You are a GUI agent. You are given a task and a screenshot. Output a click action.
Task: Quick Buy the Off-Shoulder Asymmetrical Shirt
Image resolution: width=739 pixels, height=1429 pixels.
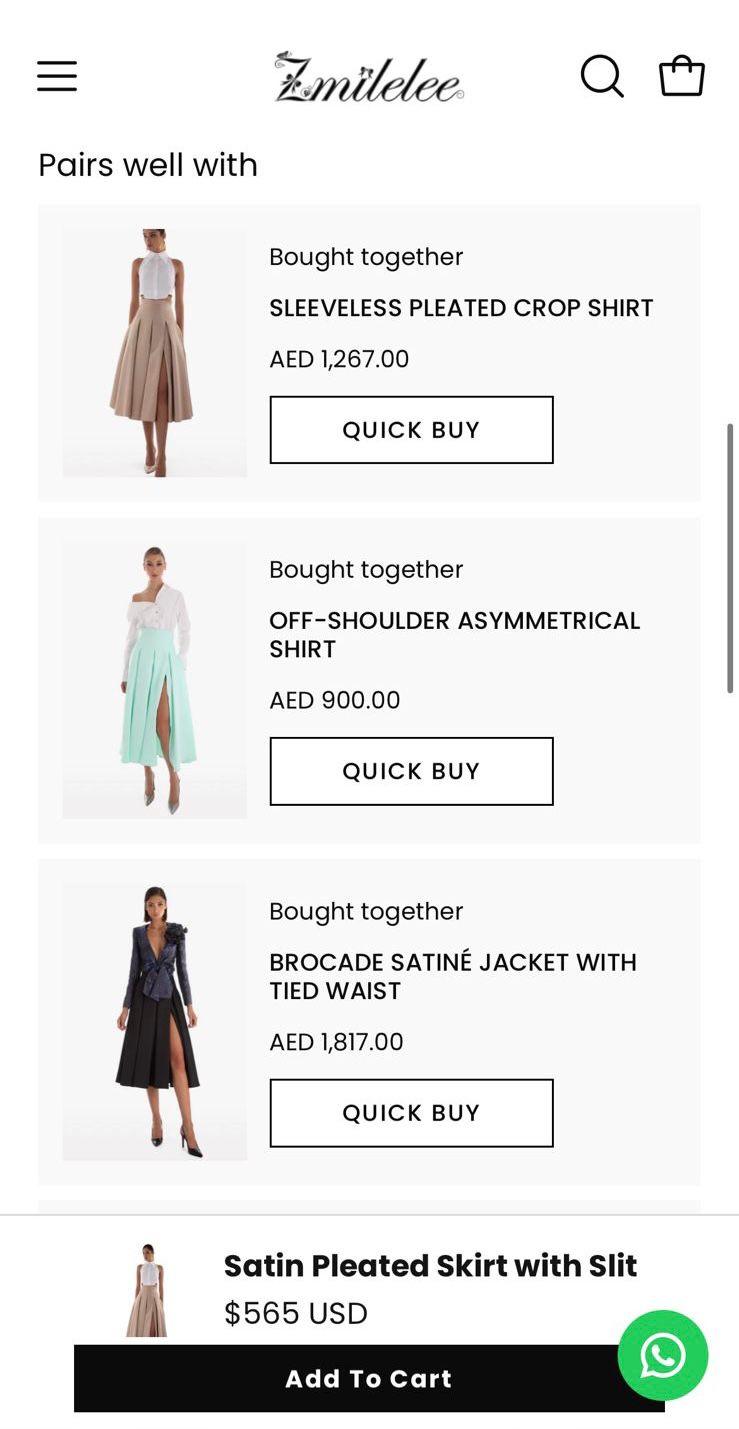[411, 771]
